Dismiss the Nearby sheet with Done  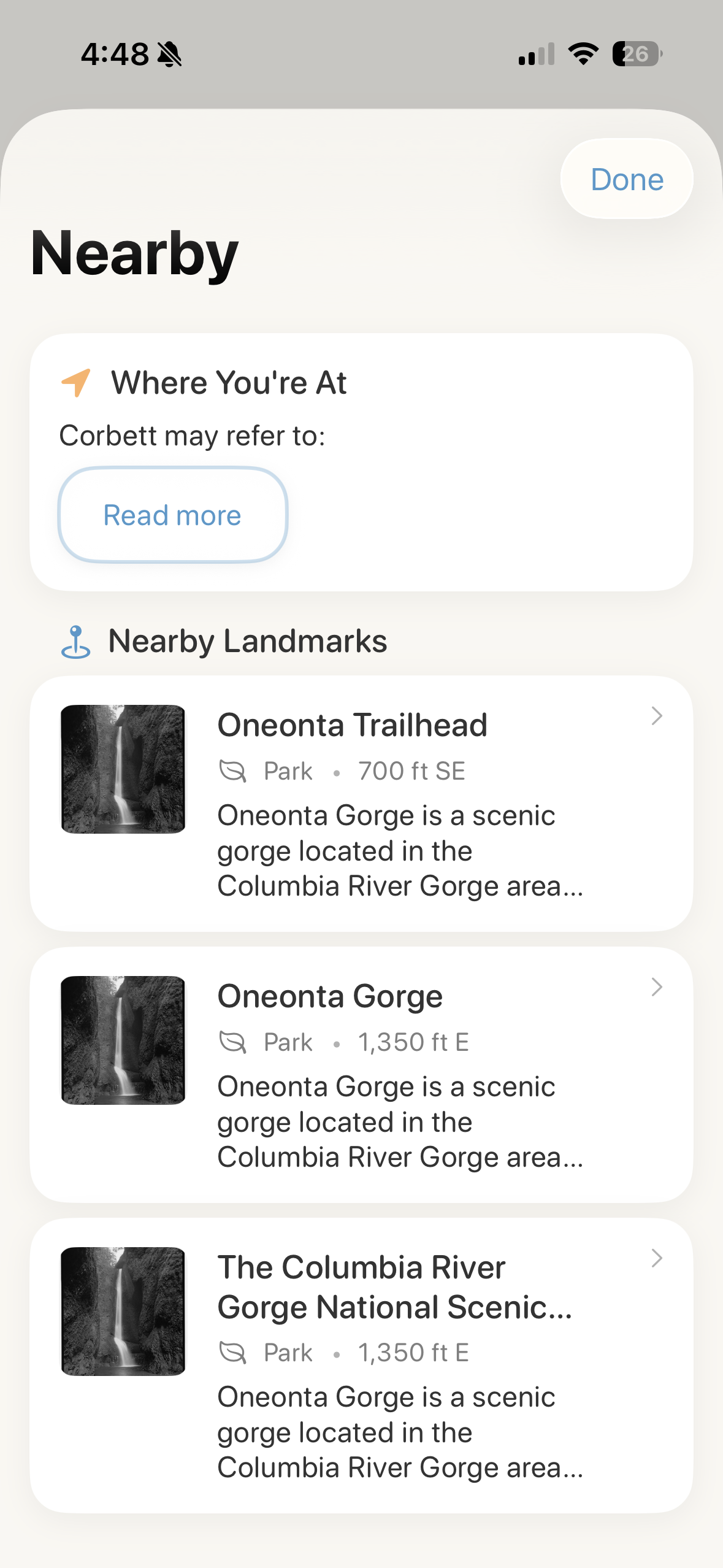click(626, 179)
